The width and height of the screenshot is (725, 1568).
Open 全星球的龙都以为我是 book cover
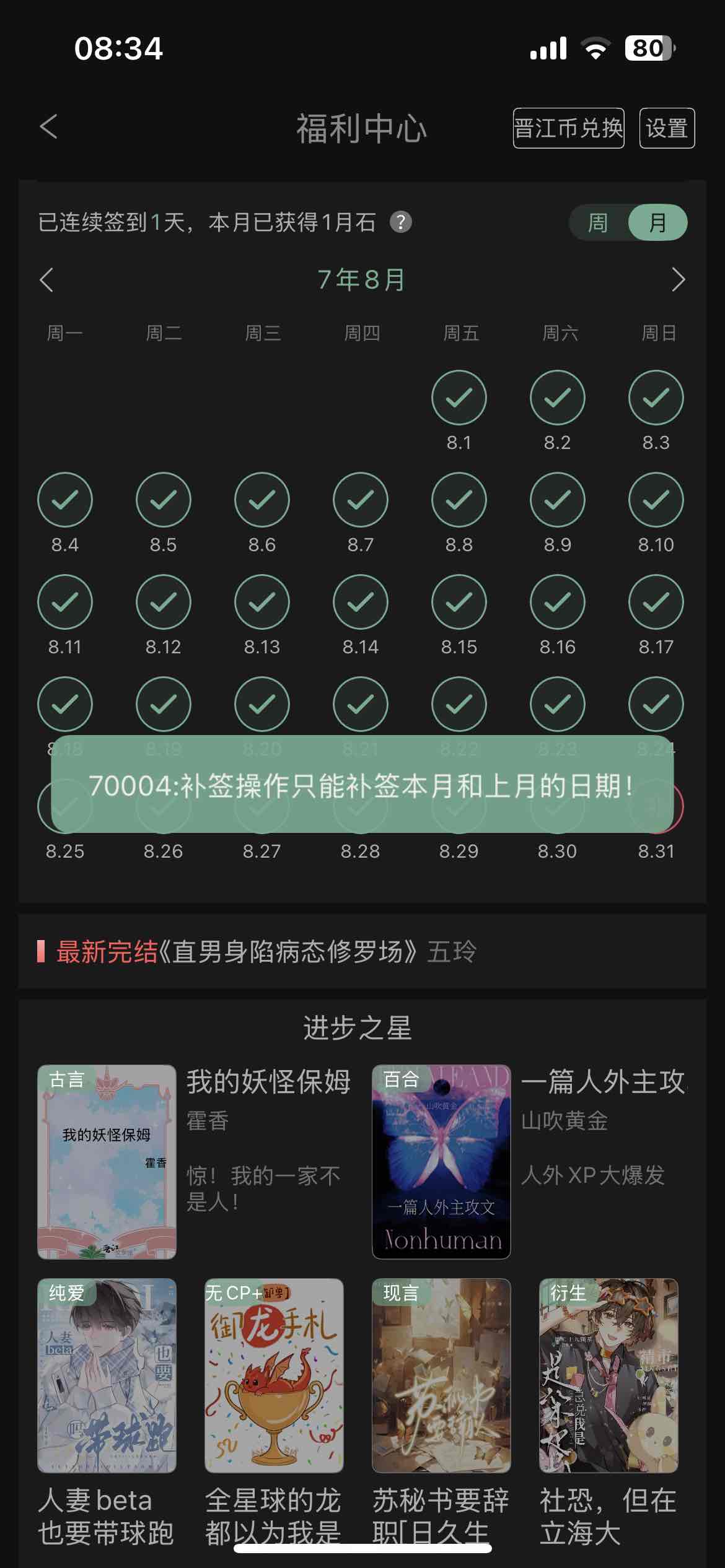(274, 1375)
